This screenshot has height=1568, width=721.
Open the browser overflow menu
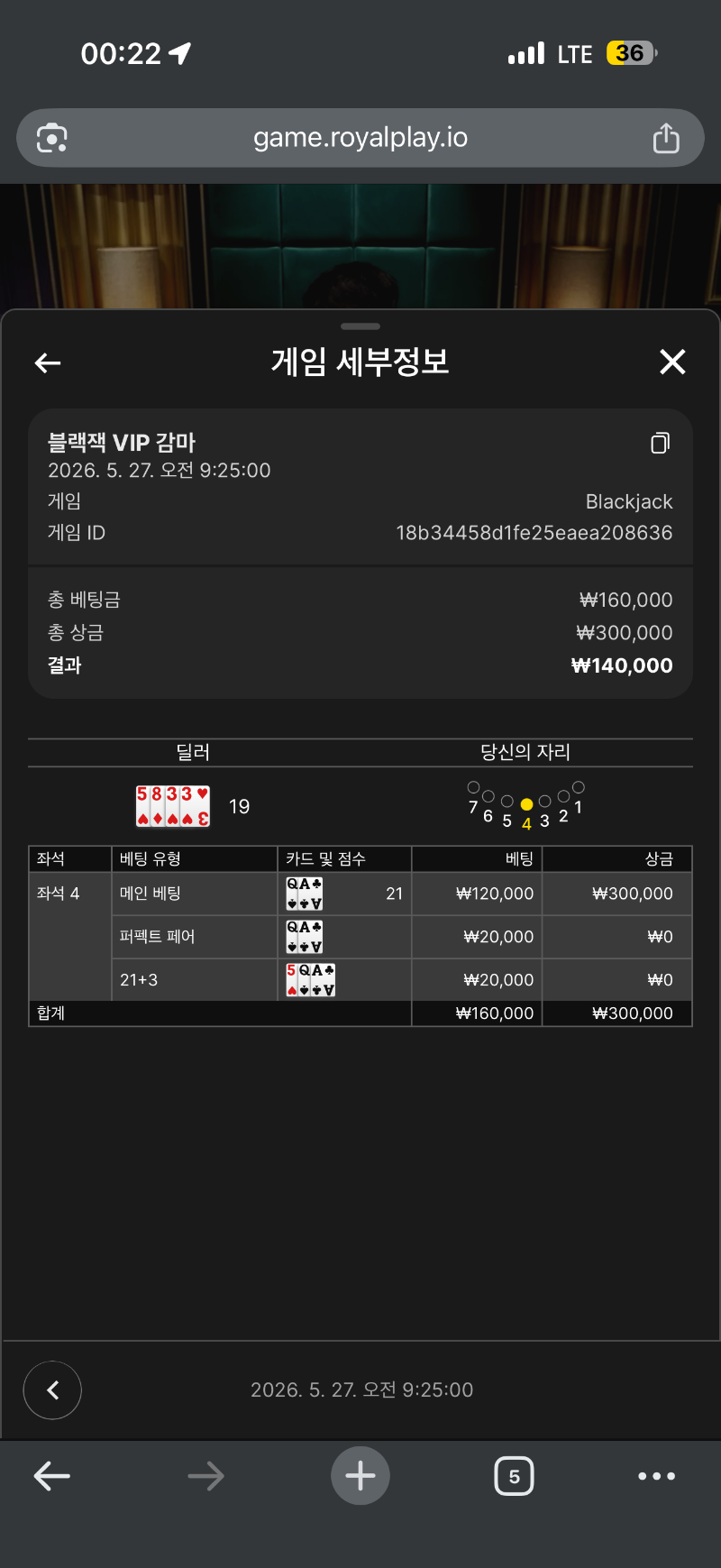click(x=656, y=1476)
